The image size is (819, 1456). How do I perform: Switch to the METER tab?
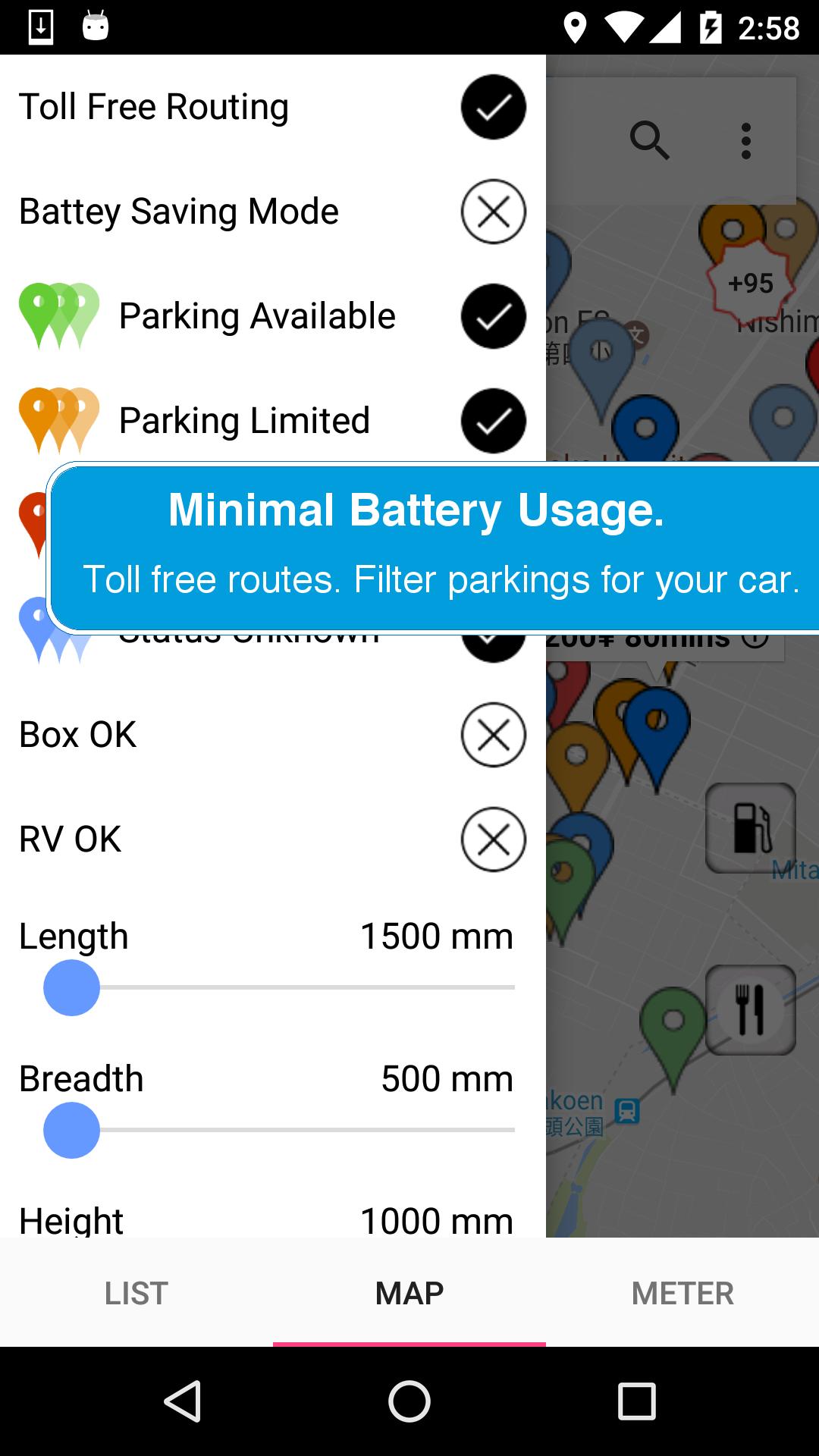click(x=682, y=1294)
